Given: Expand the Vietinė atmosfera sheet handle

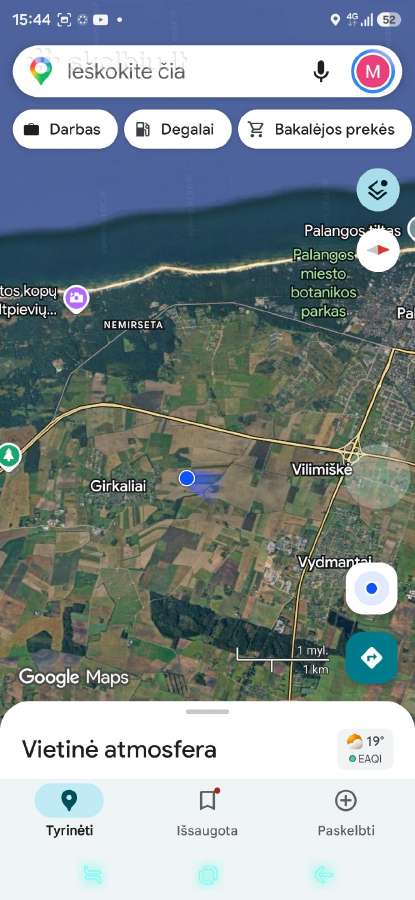Looking at the screenshot, I should tap(207, 712).
